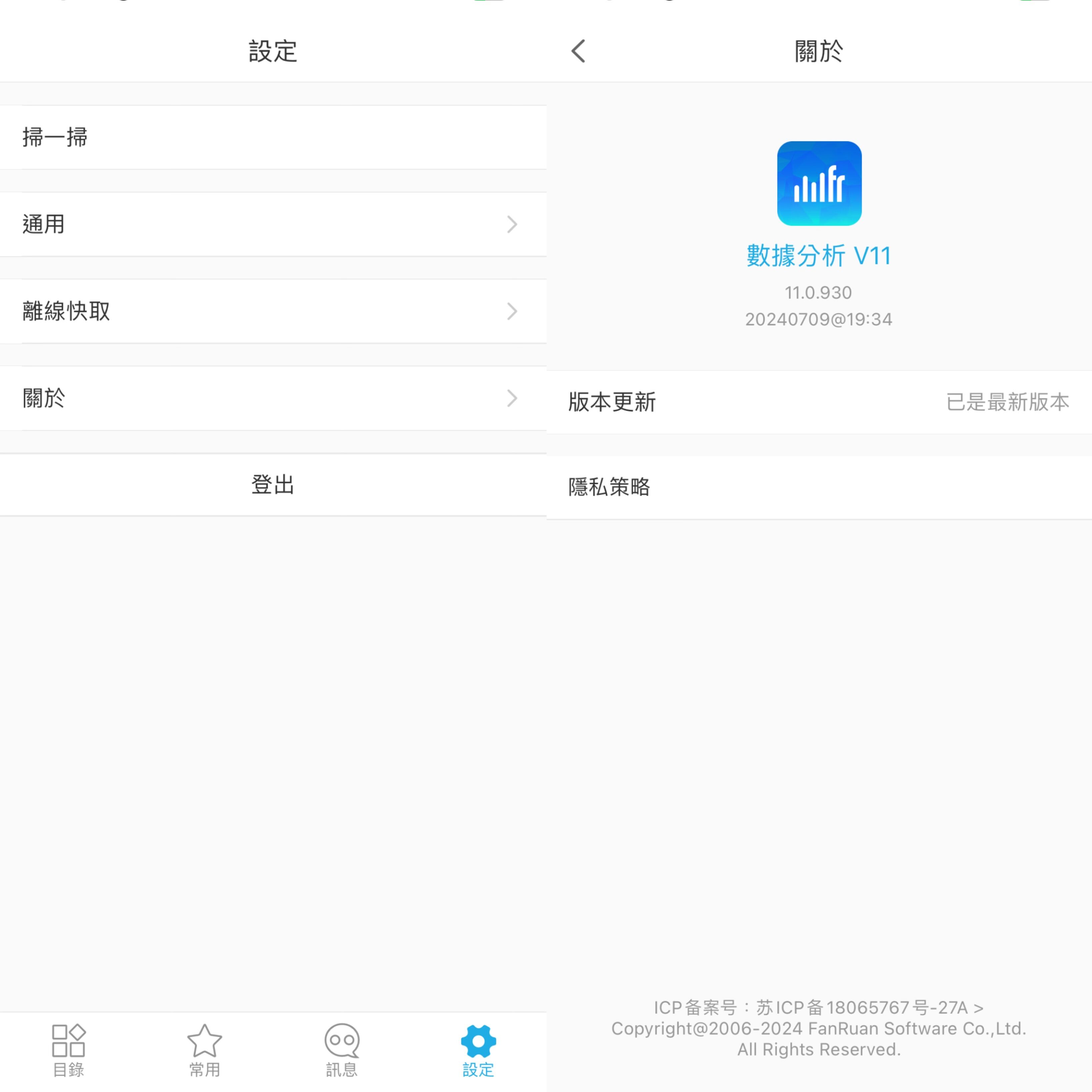
Task: Open 離線快取 offline cache settings
Action: coord(273,311)
